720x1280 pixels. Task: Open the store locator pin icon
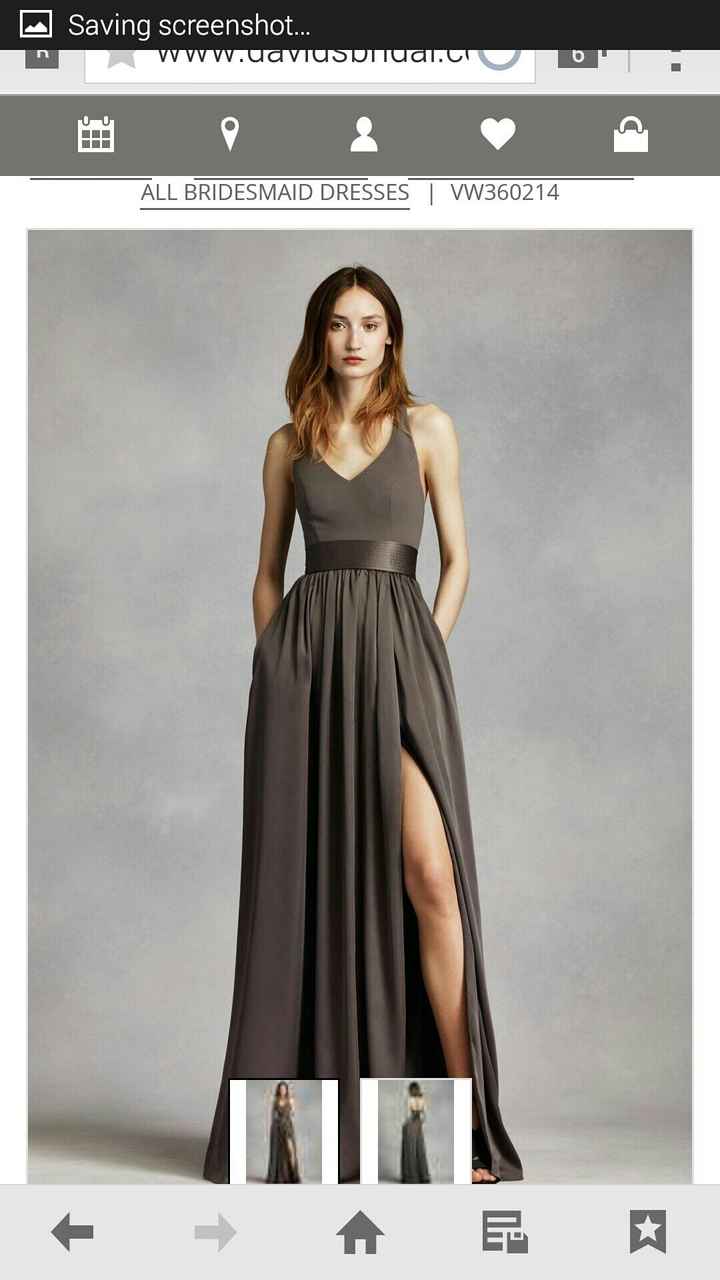(x=230, y=134)
